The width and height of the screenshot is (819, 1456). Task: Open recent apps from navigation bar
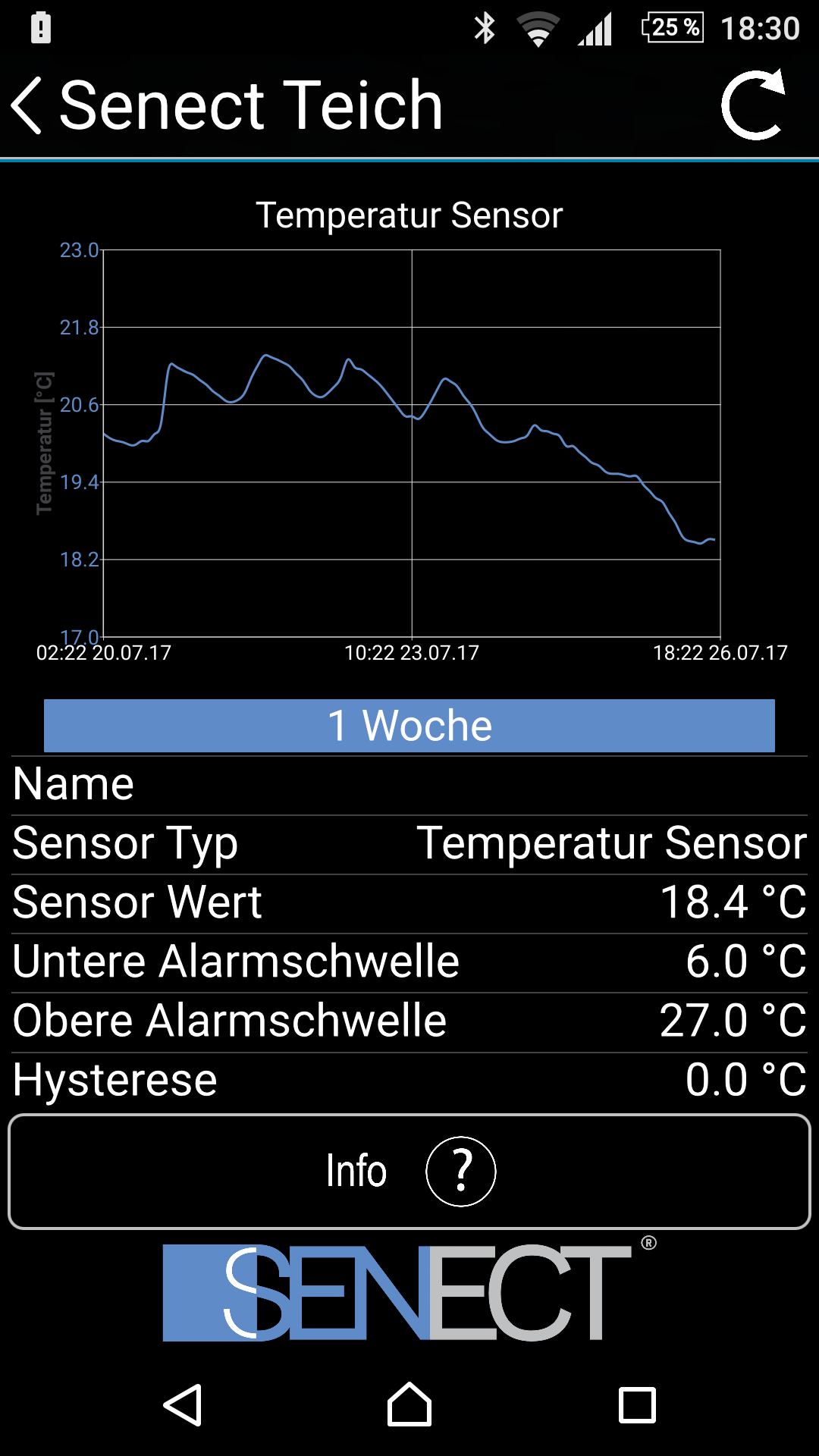637,1405
